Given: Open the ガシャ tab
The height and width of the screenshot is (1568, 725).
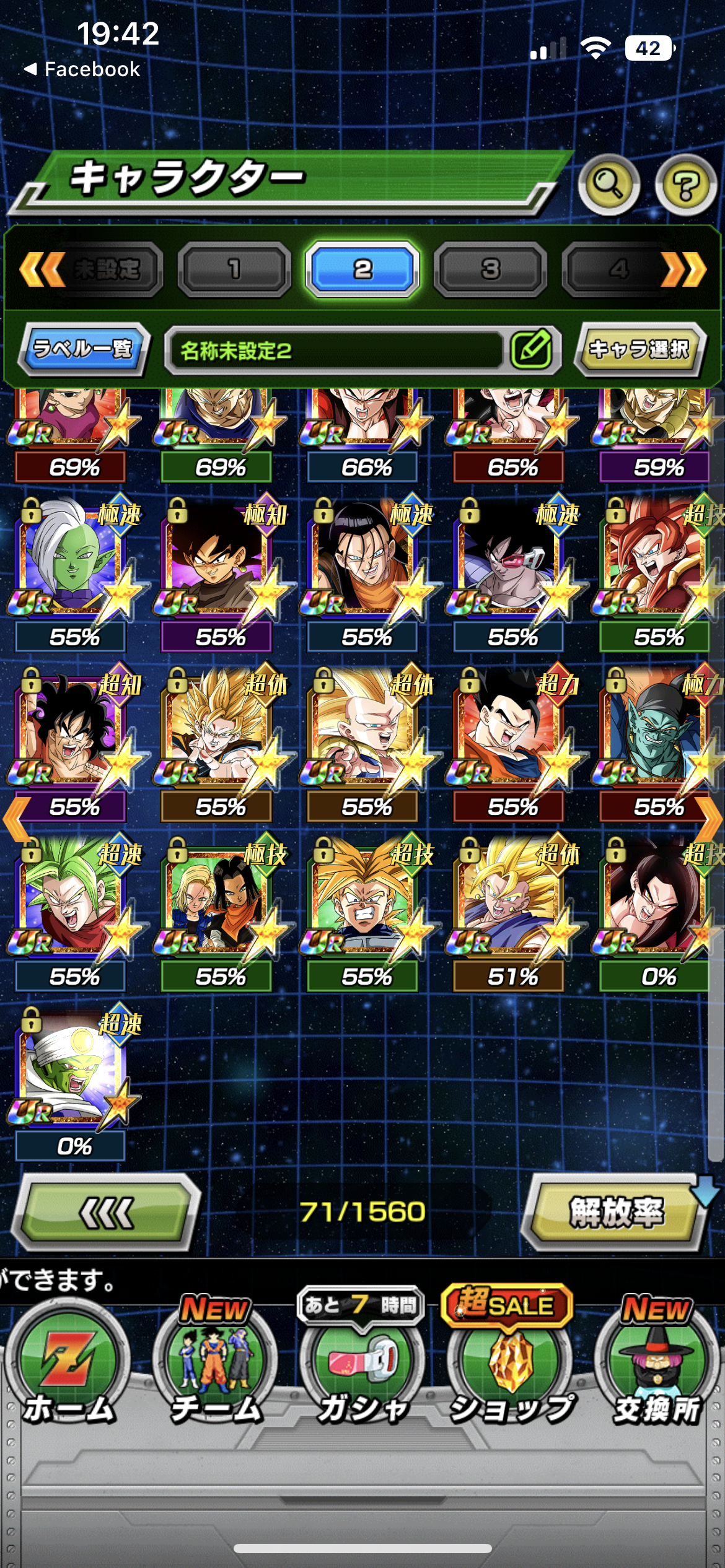Looking at the screenshot, I should pyautogui.click(x=362, y=1367).
